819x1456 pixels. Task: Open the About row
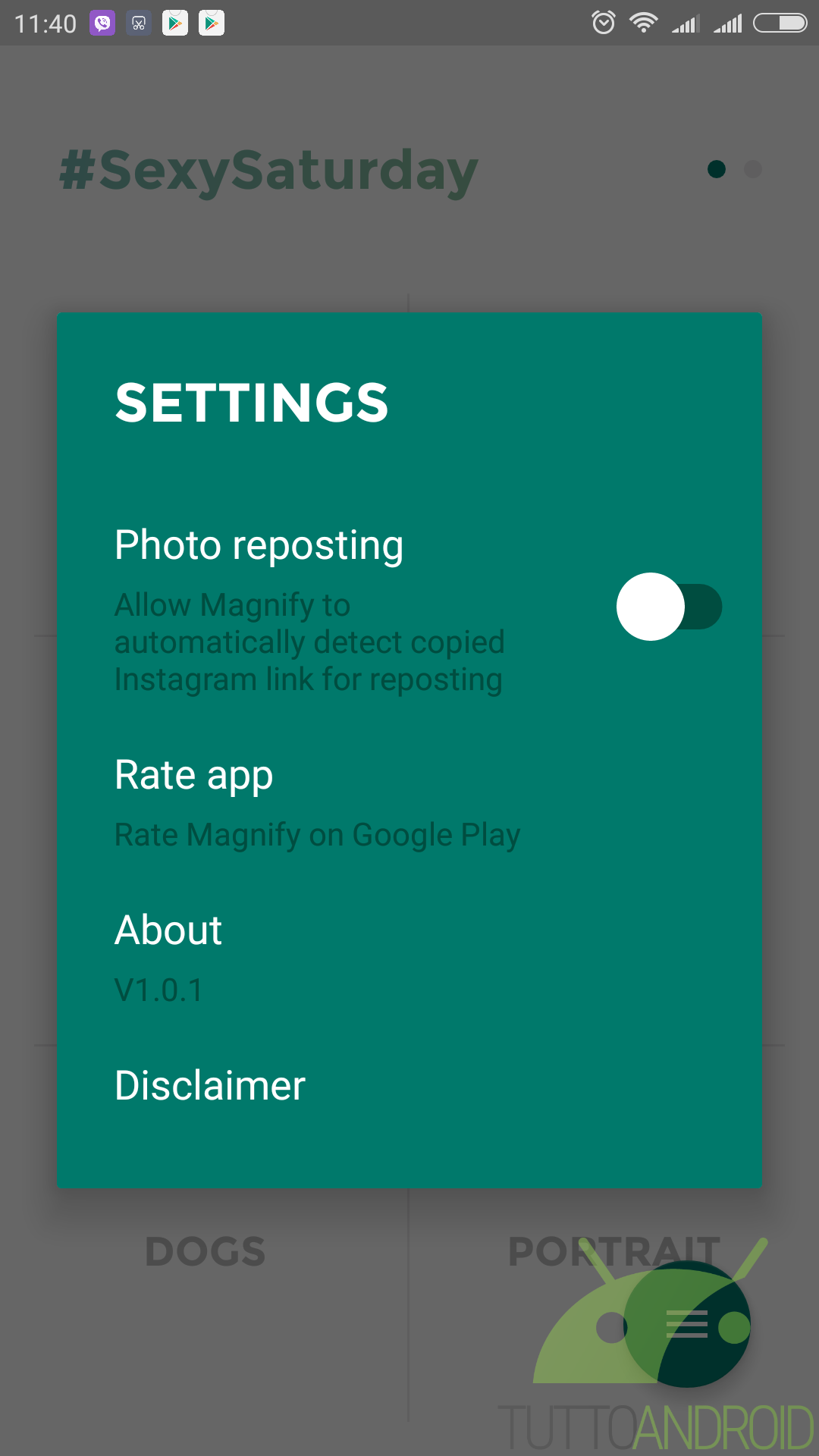pos(409,959)
